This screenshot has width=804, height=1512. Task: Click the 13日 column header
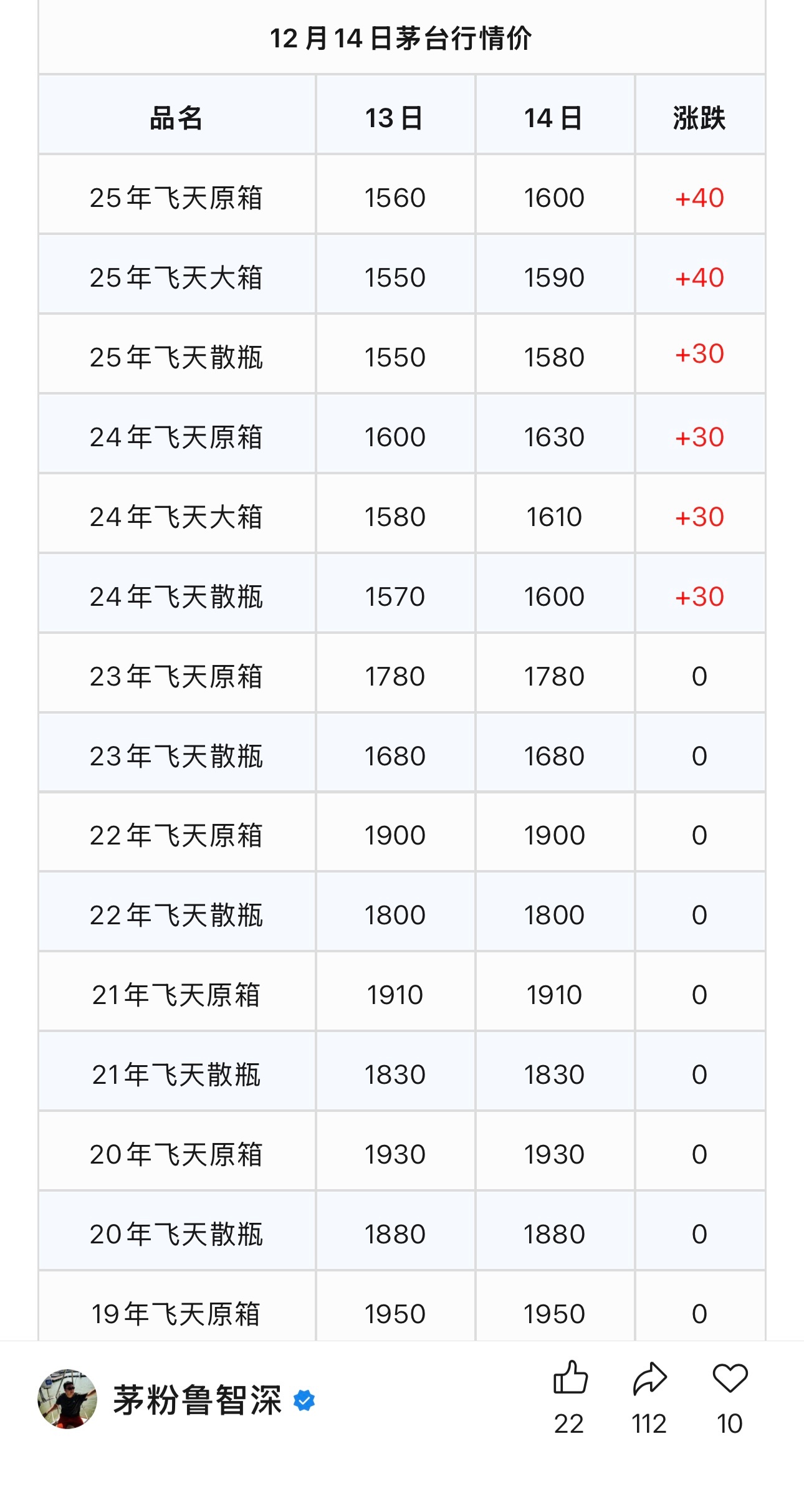coord(395,118)
